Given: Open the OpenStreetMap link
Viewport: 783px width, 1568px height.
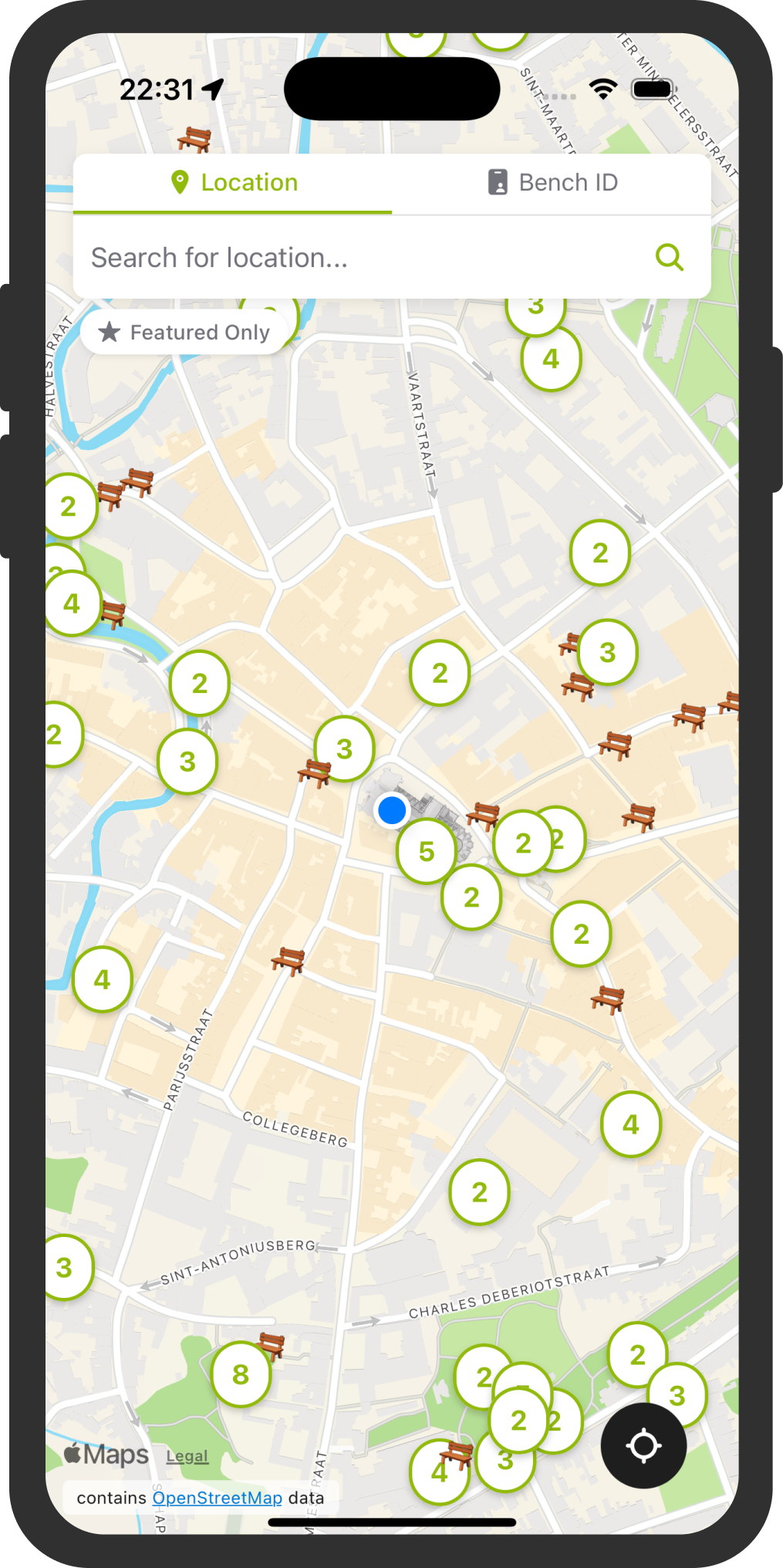Looking at the screenshot, I should tap(217, 1498).
